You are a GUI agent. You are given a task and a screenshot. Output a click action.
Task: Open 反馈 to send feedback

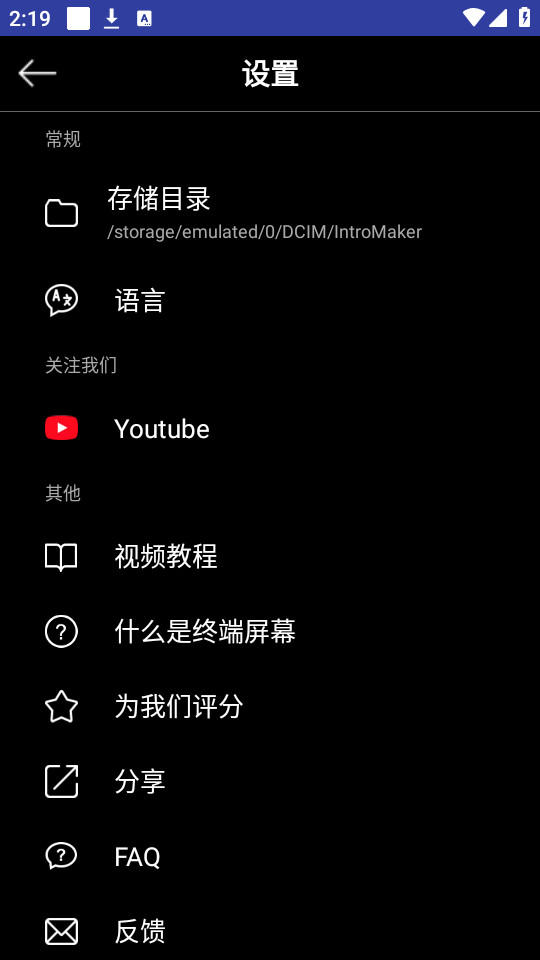coord(270,931)
